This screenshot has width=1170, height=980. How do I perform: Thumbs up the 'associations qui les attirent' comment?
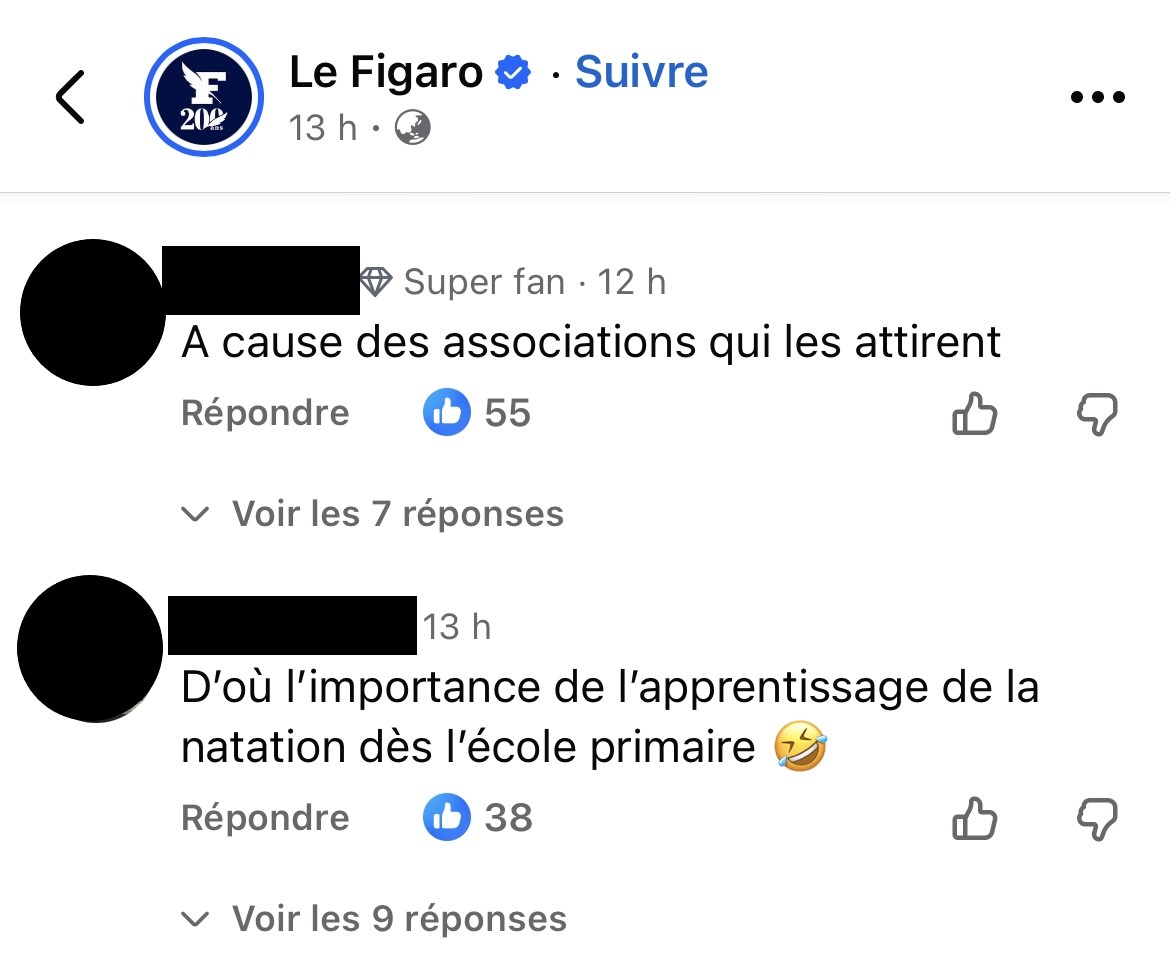[974, 413]
